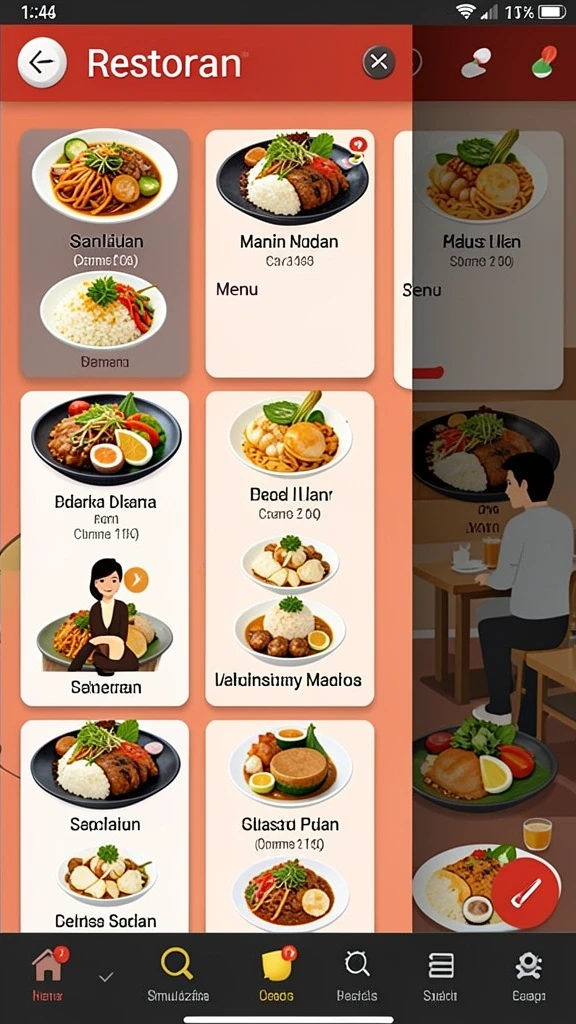
Task: Open the Glasad Pdan dish card
Action: click(290, 826)
